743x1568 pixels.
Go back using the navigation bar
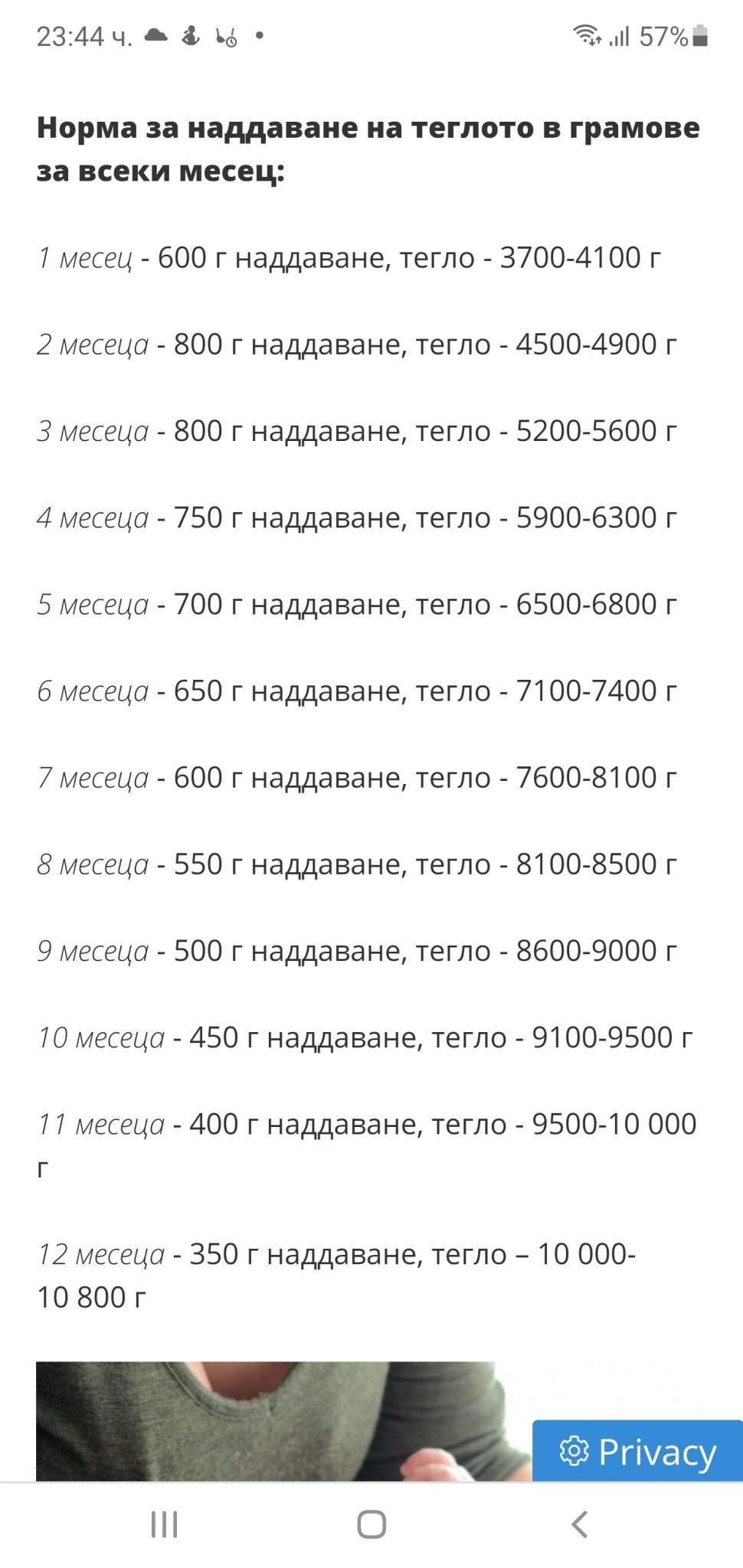580,1524
